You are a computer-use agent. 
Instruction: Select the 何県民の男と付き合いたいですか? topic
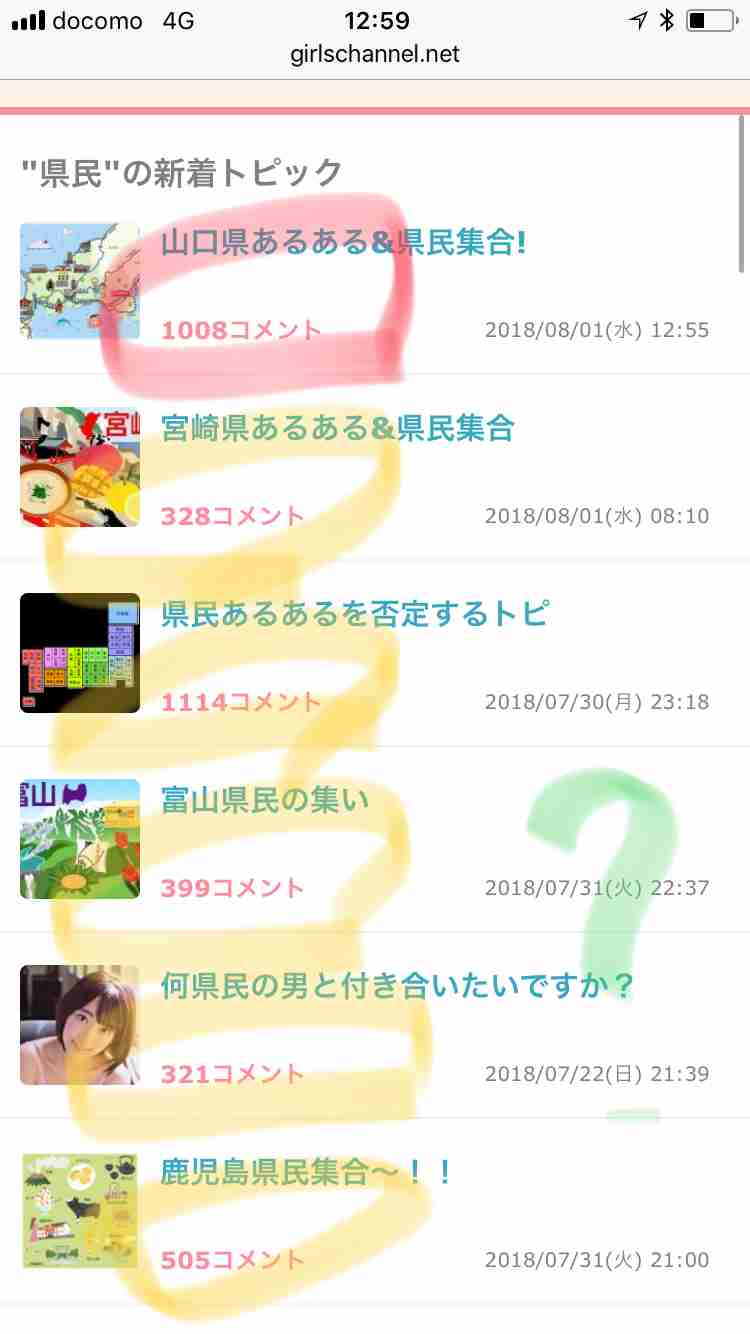point(397,987)
